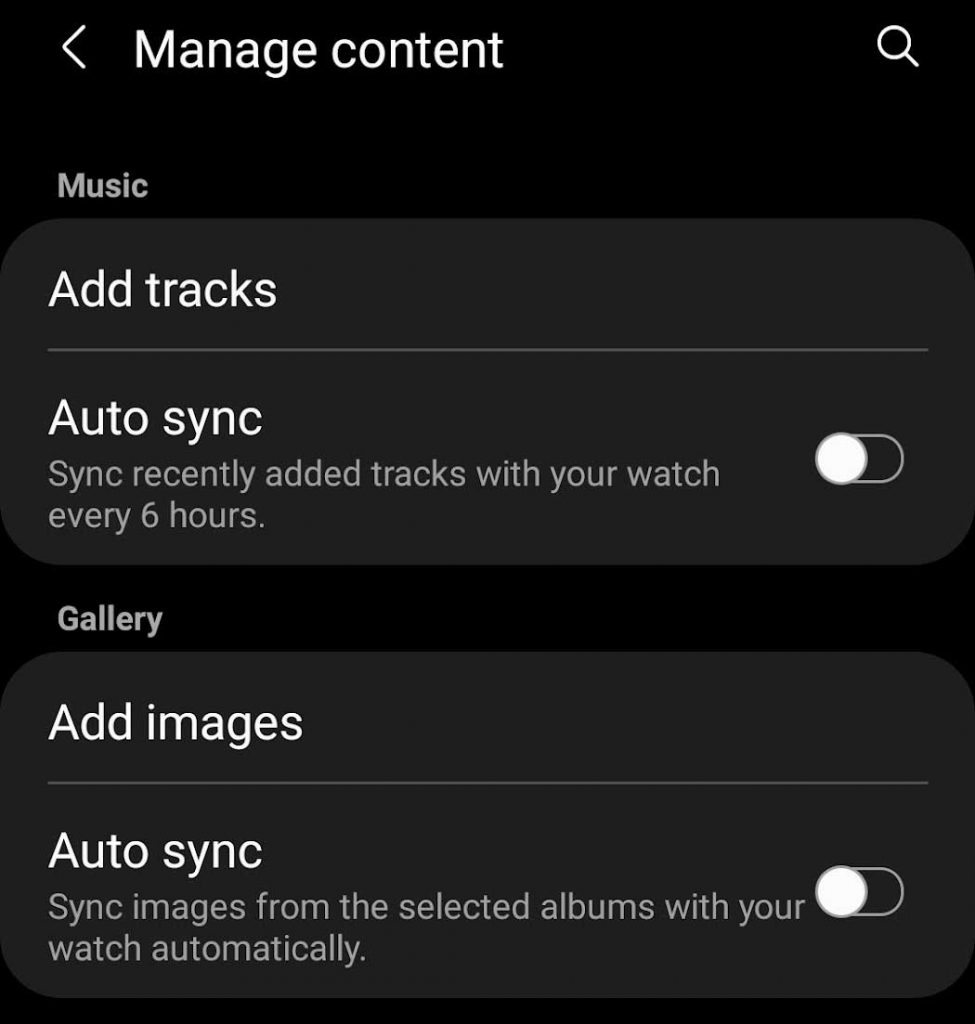
Task: Turn on Auto sync for selected albums
Action: (858, 892)
